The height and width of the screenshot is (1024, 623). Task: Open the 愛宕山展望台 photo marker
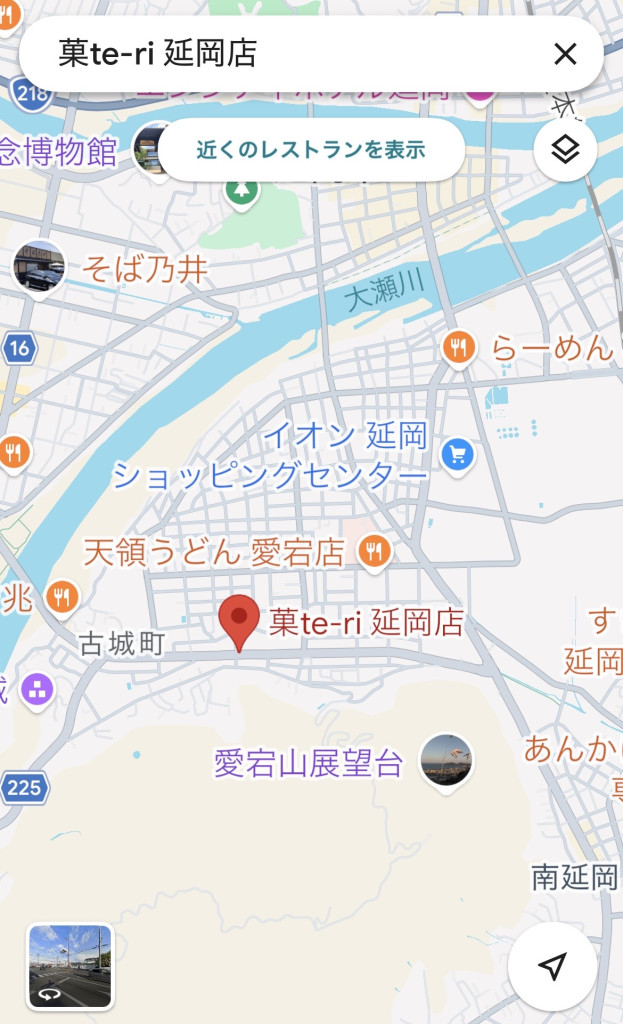(x=446, y=762)
